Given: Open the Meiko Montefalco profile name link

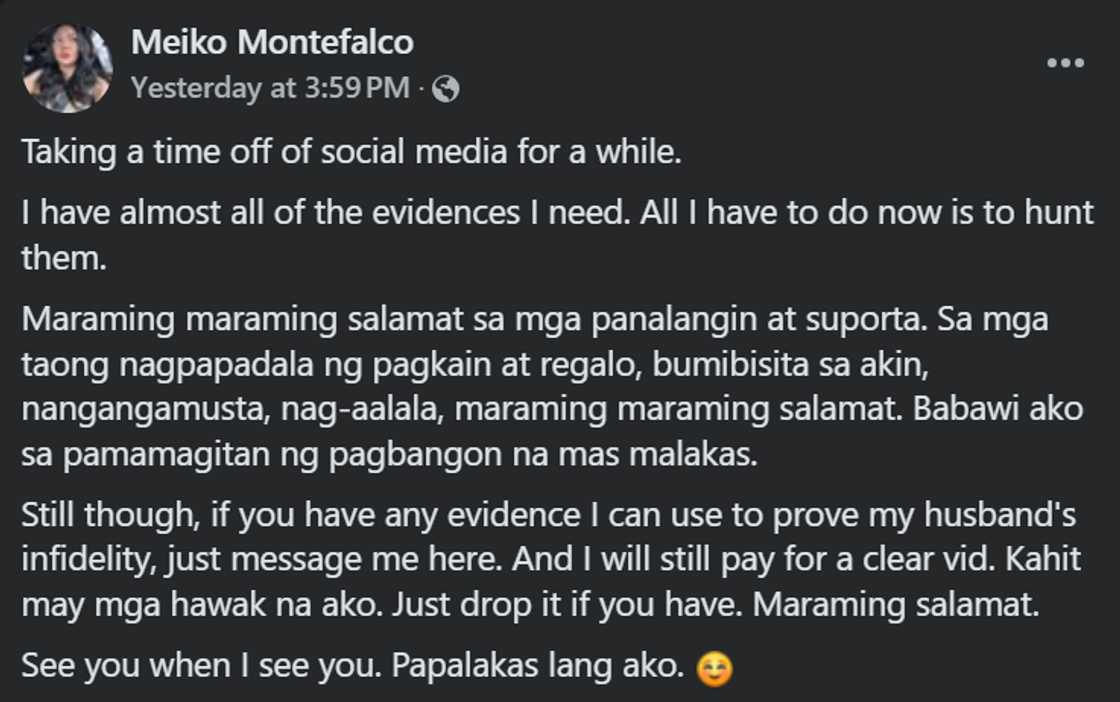Looking at the screenshot, I should [x=272, y=43].
